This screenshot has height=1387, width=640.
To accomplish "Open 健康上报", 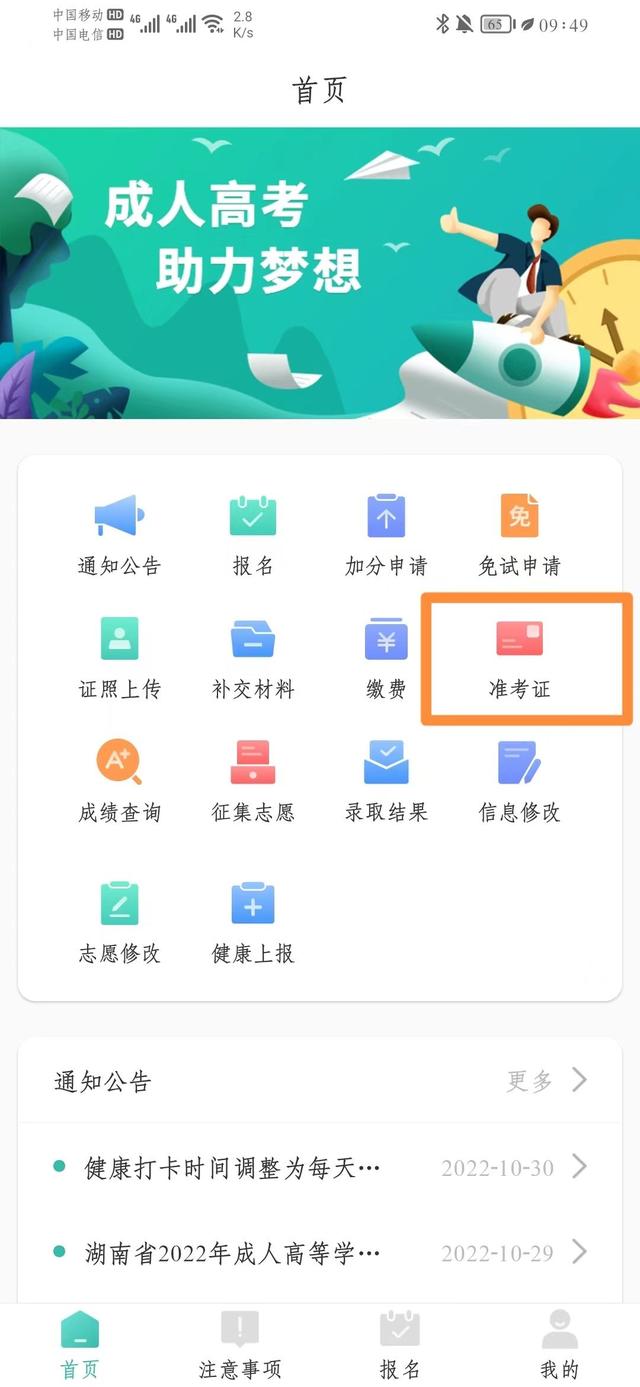I will pos(253,922).
